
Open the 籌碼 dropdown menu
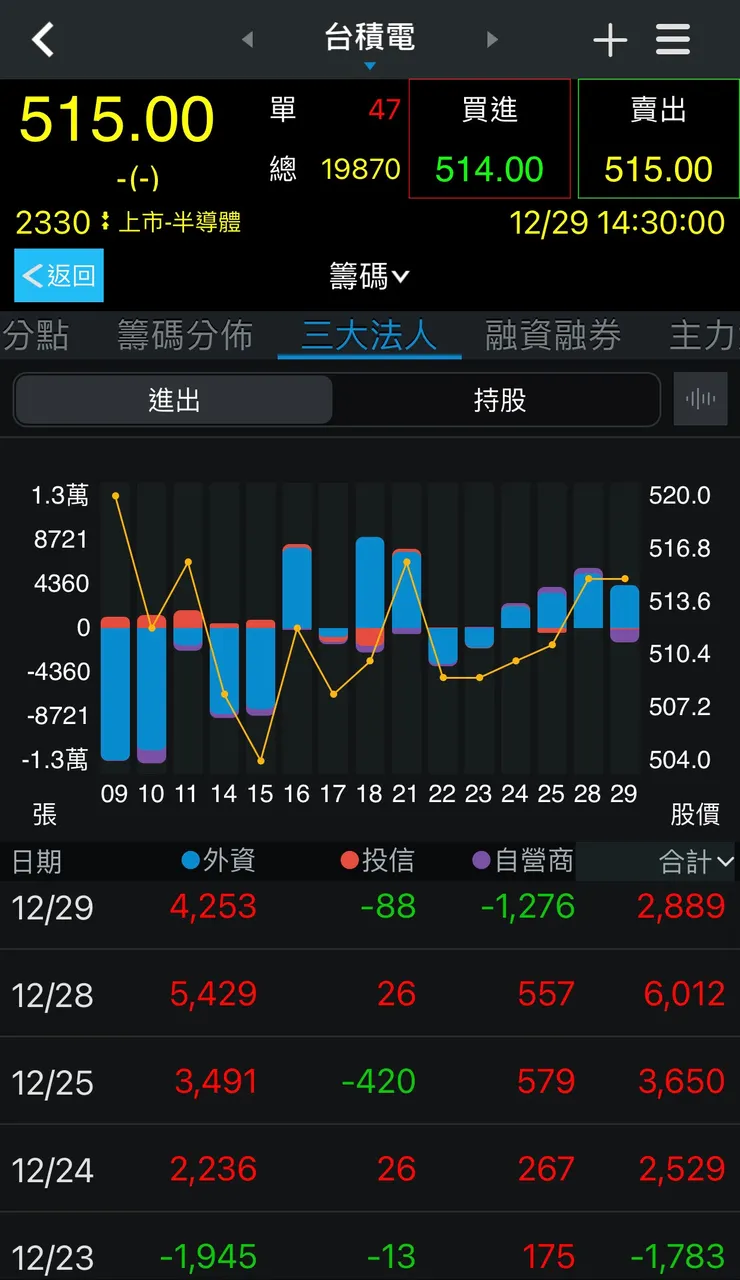[x=369, y=276]
